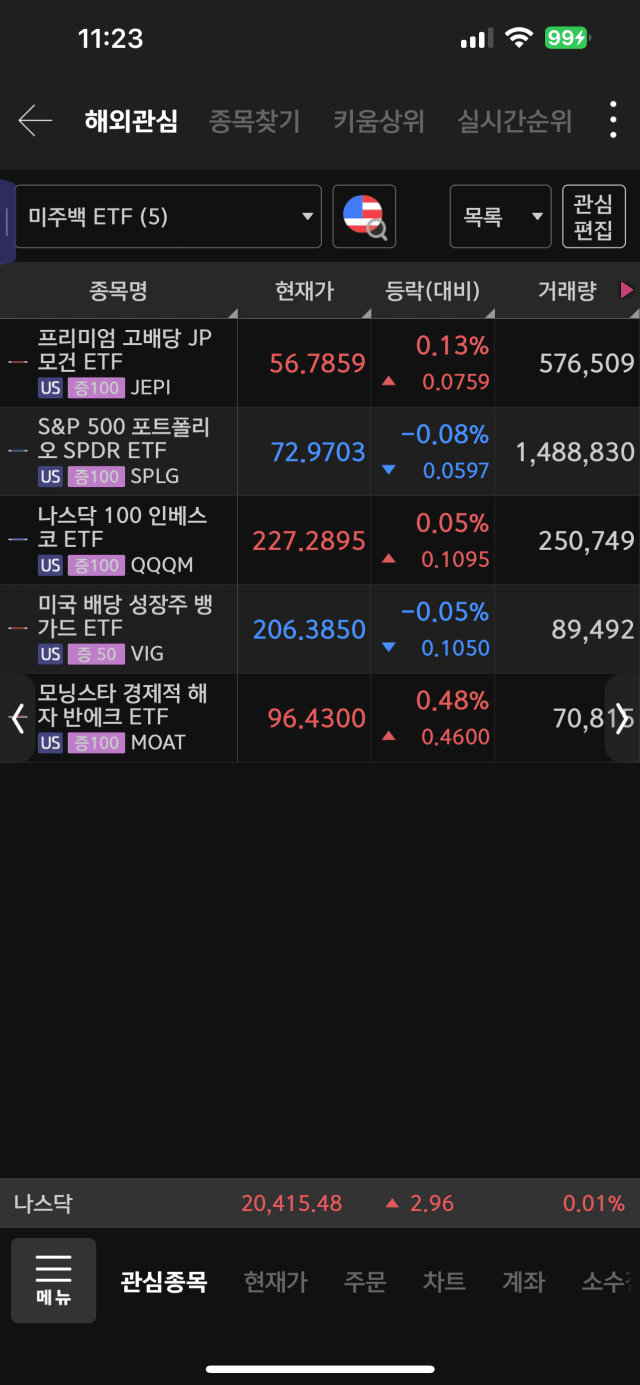The image size is (640, 1385).
Task: Switch to the 키움상위 tab
Action: 379,122
